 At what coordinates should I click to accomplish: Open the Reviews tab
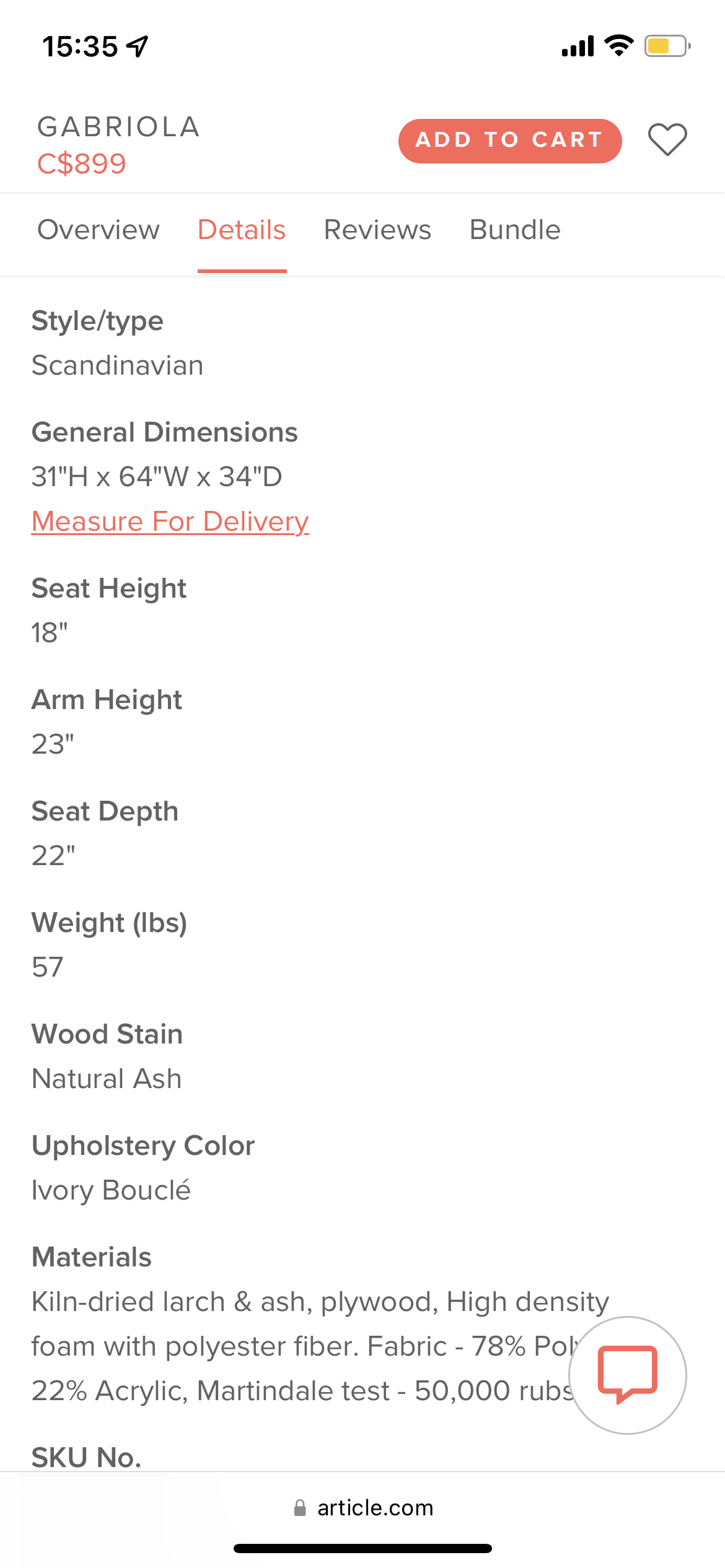click(x=377, y=230)
